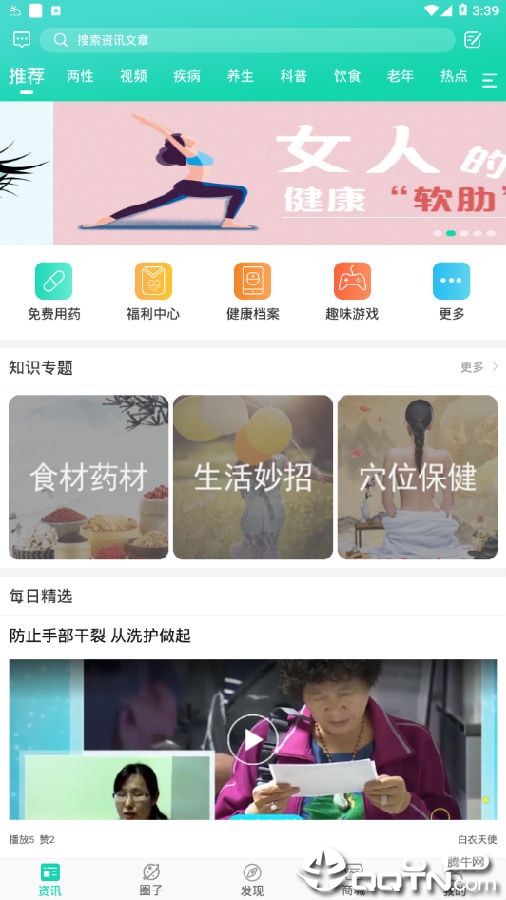Select the 疾病 tab
Viewport: 506px width, 900px height.
187,76
